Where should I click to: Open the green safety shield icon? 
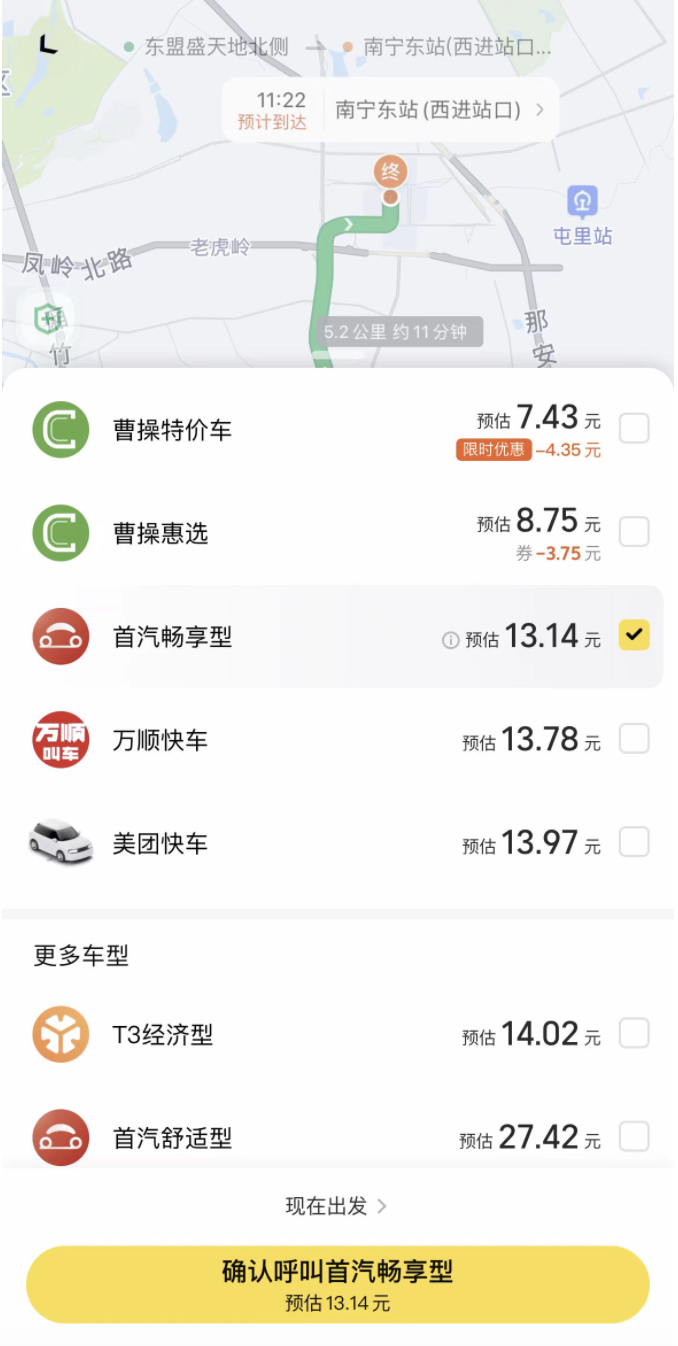[48, 319]
